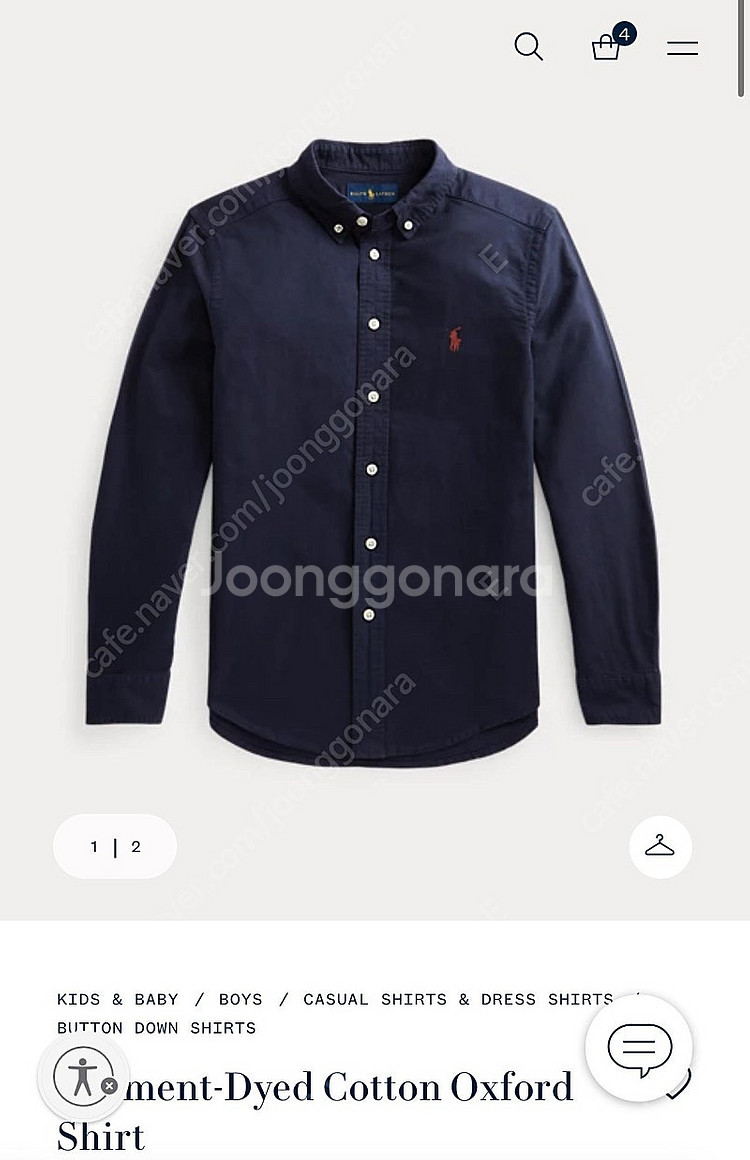
Task: Open Casual Shirts & Dress Shirts breadcrumb
Action: pyautogui.click(x=457, y=999)
